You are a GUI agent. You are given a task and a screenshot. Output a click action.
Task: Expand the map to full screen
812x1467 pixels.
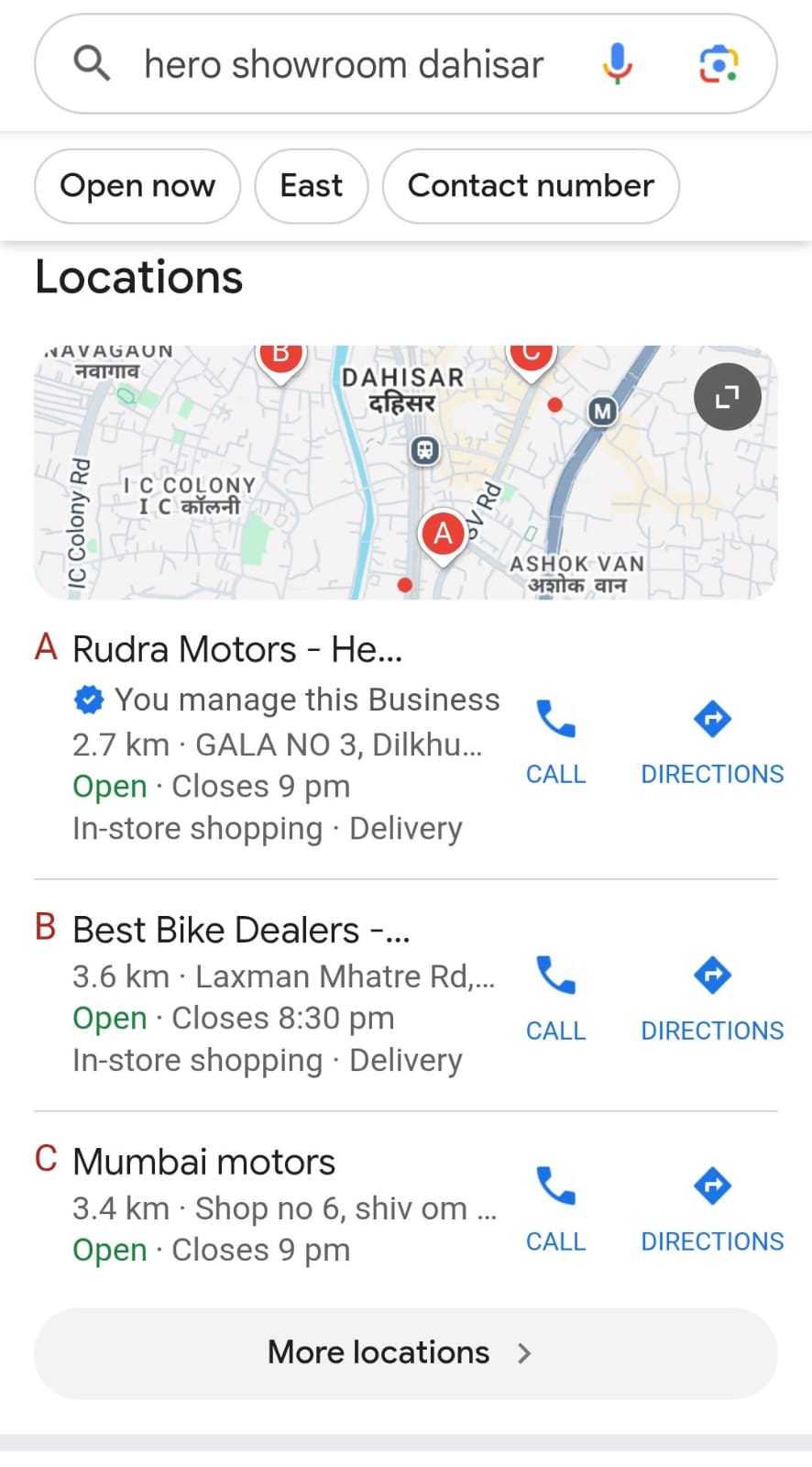(x=727, y=397)
